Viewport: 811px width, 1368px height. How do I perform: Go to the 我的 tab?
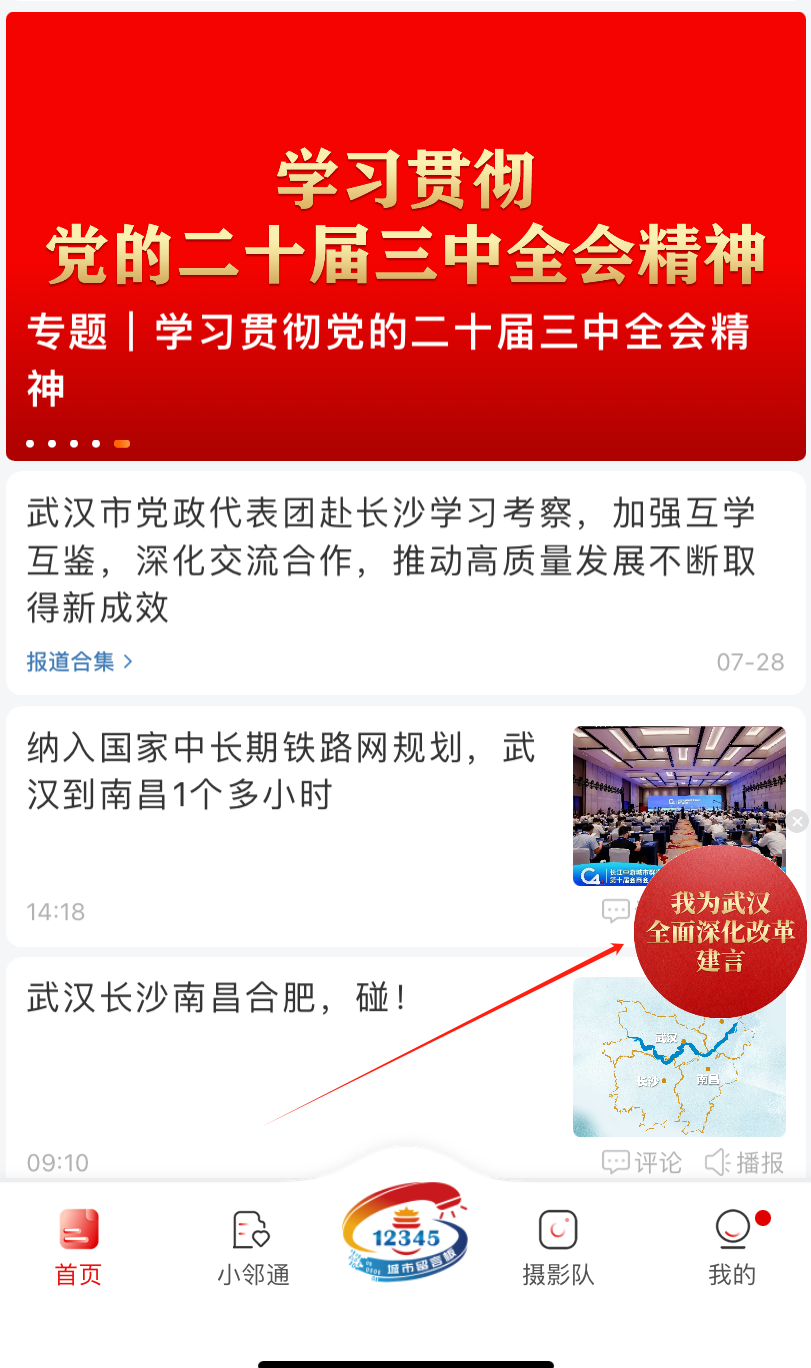click(733, 1246)
